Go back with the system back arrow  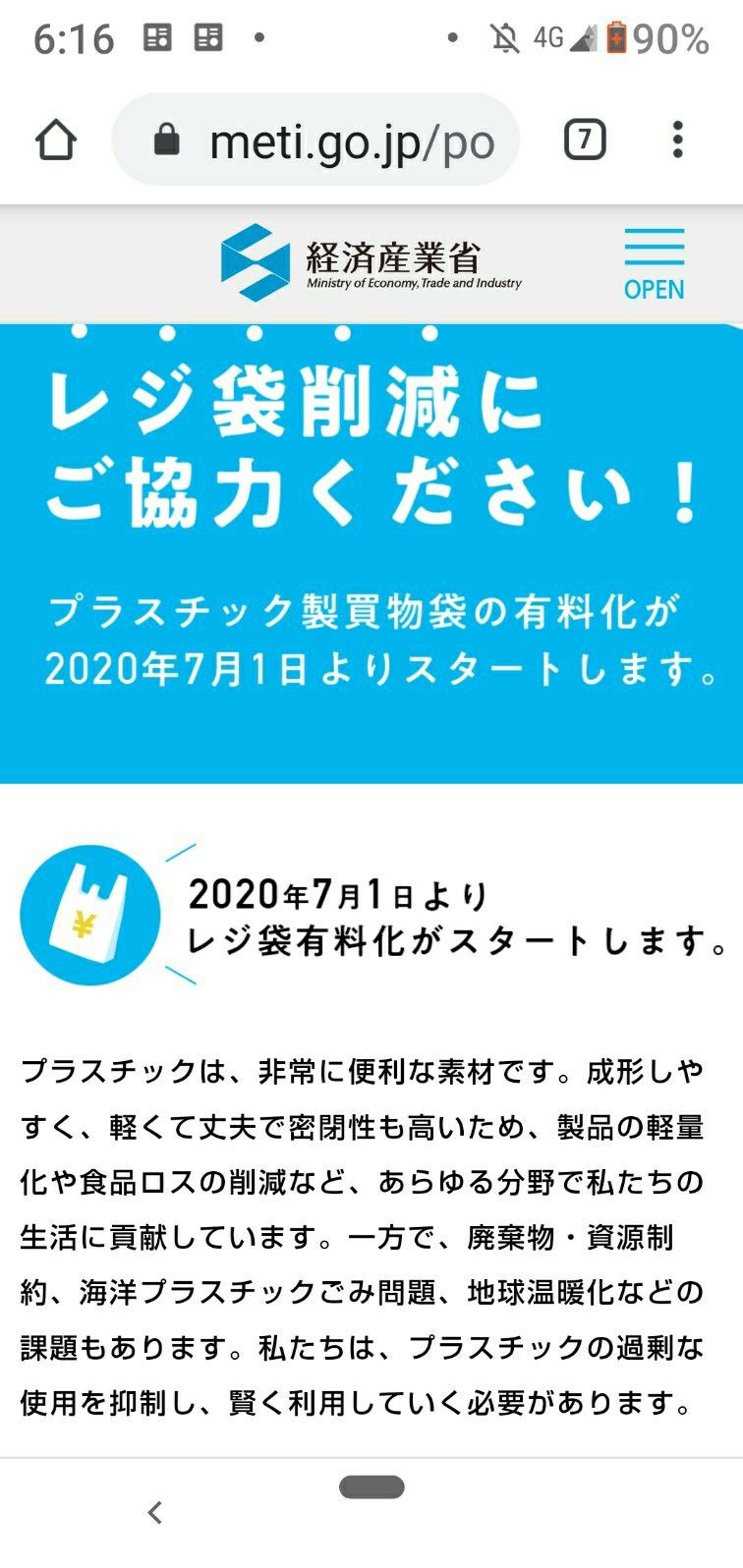pyautogui.click(x=154, y=1512)
